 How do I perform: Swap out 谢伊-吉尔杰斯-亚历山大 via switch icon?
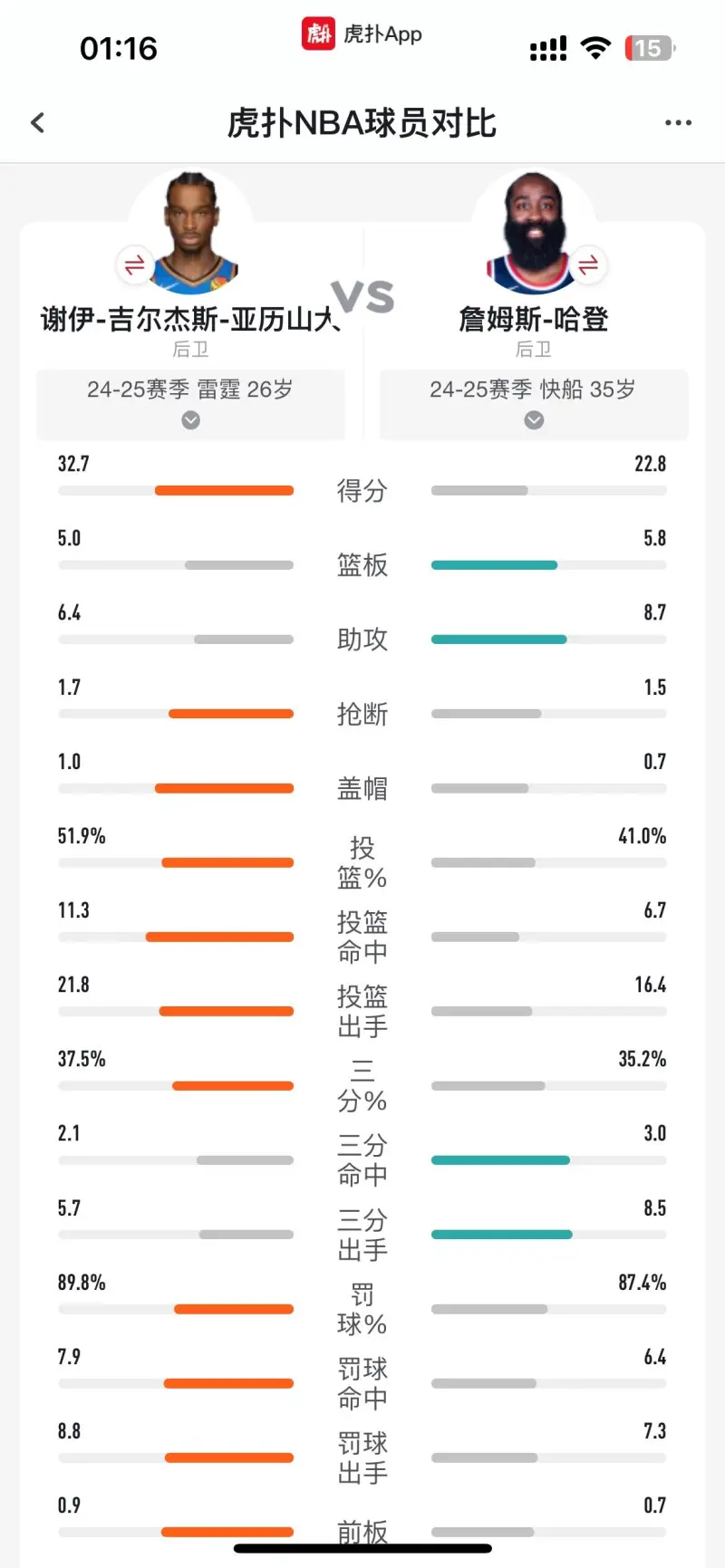(x=134, y=265)
